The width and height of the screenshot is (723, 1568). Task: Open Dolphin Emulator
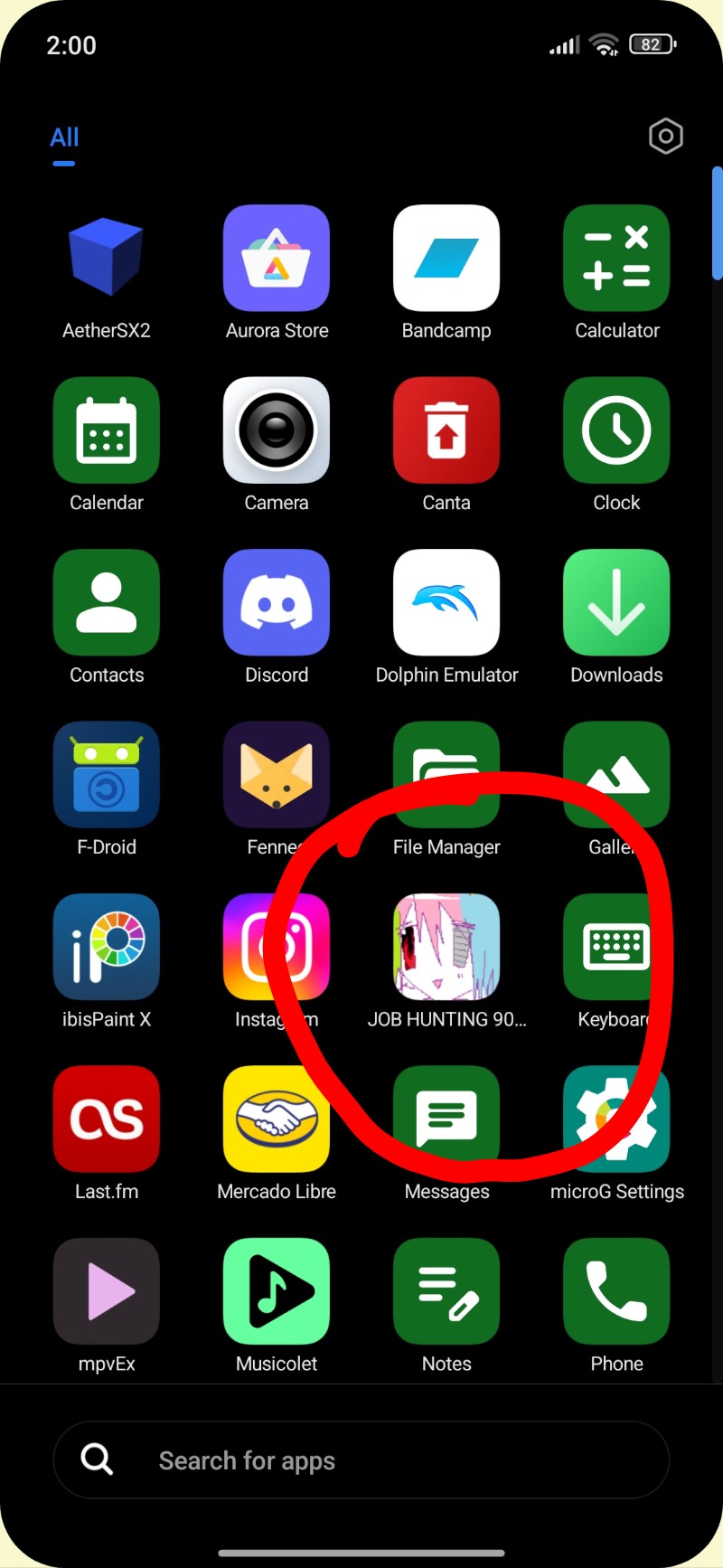[446, 603]
